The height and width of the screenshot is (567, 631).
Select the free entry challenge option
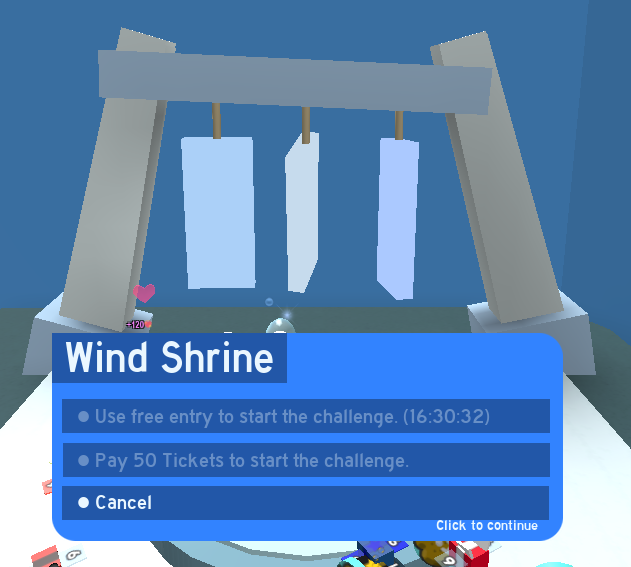tap(305, 416)
